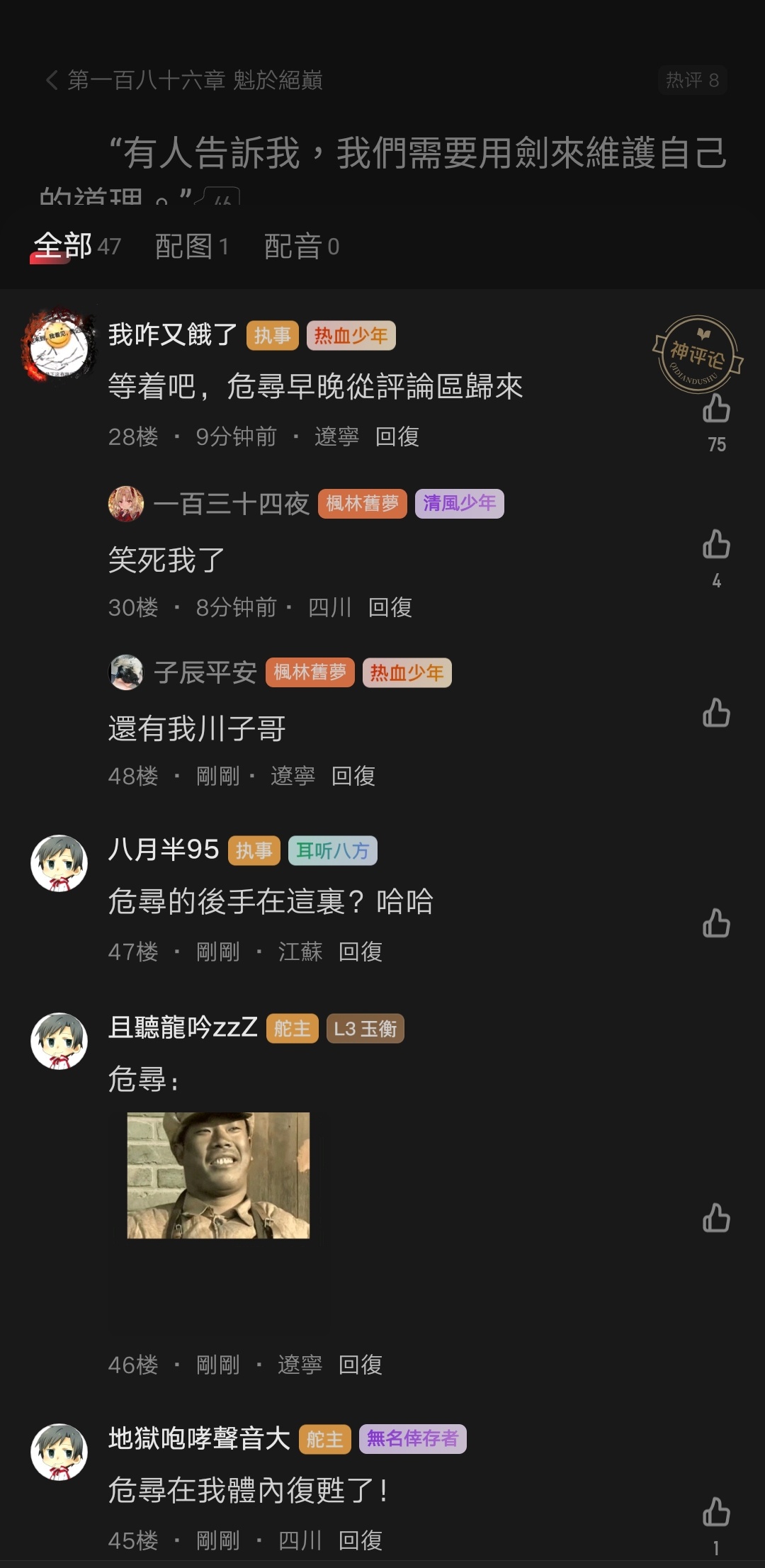Go back to chapter 第一百八十六章
Image resolution: width=765 pixels, height=1568 pixels.
pos(51,80)
